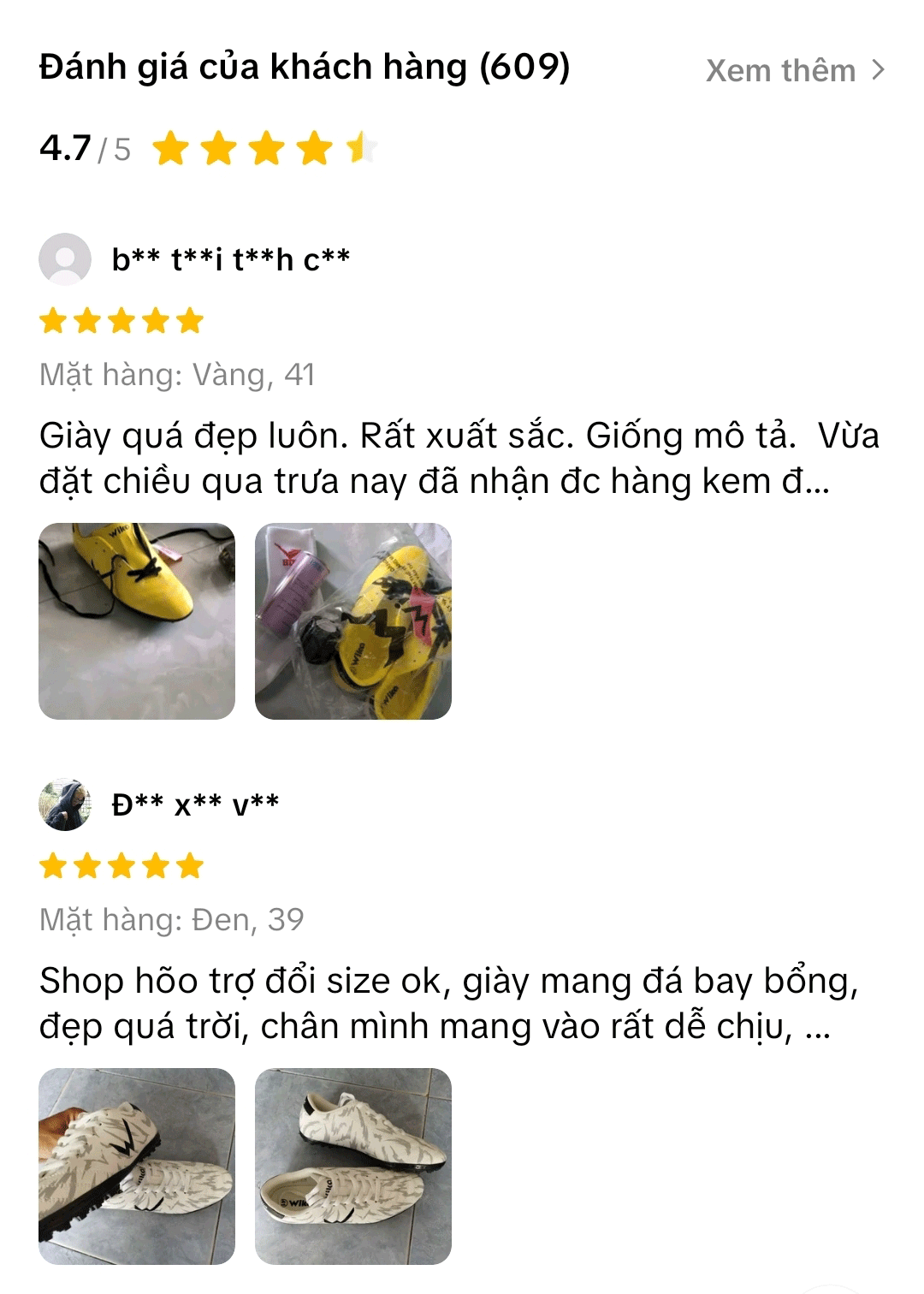The image size is (924, 1294).
Task: Open Xem thêm to view all reviews
Action: tap(794, 70)
